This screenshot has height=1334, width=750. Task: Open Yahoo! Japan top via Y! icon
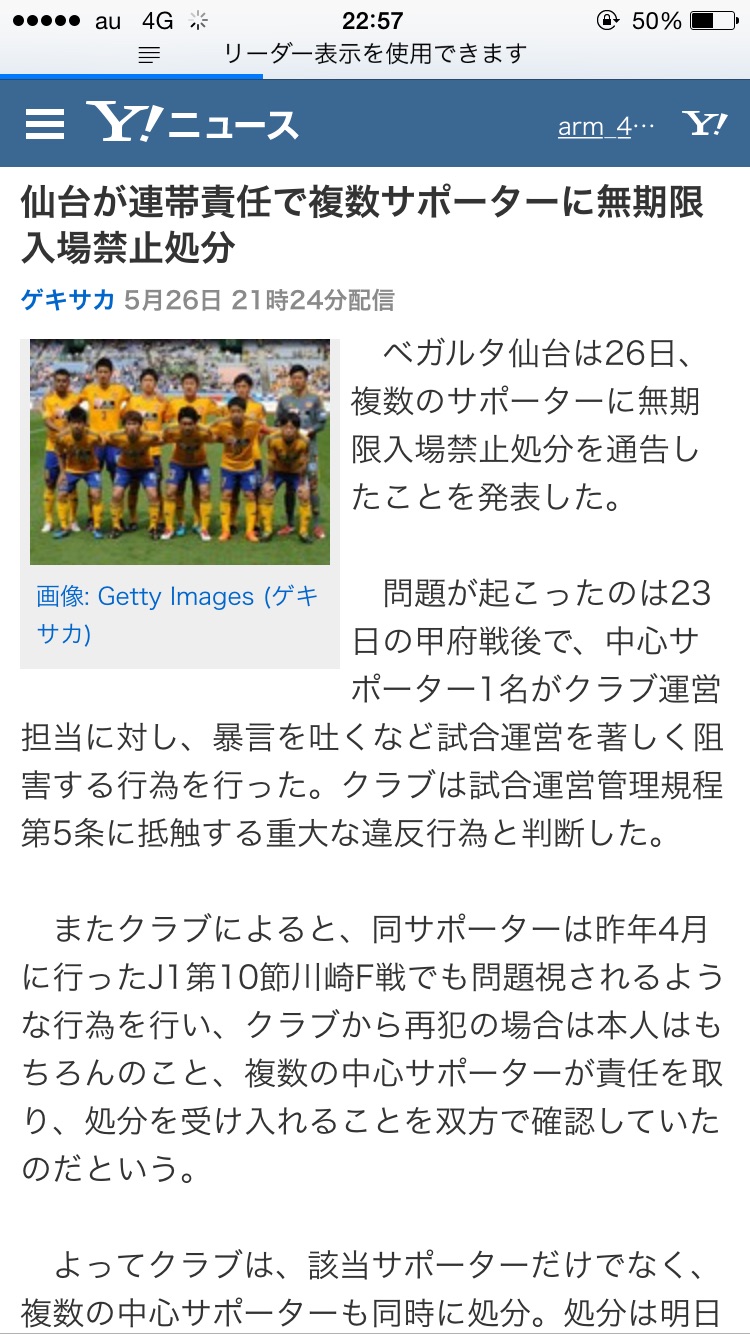[x=704, y=124]
